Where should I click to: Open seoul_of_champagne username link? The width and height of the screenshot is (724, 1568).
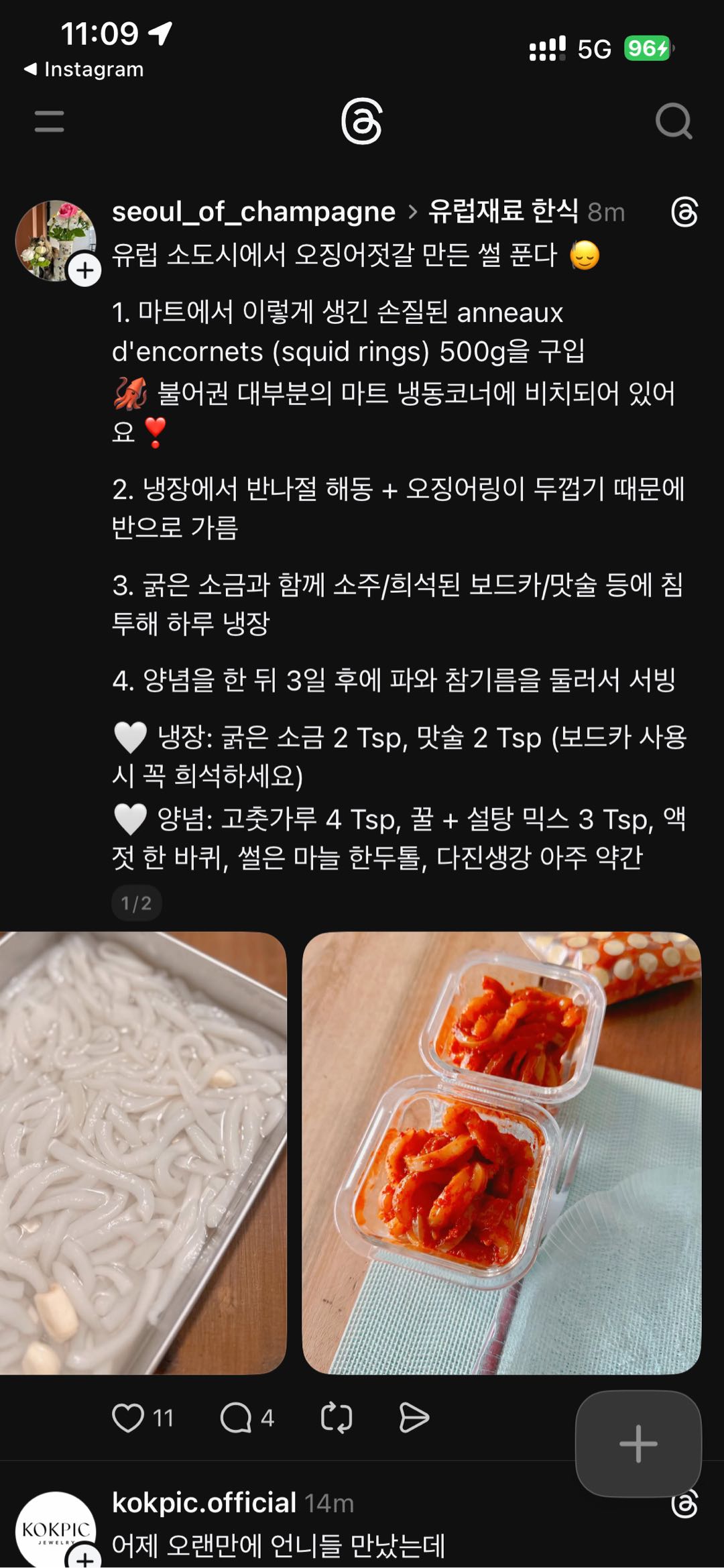[253, 211]
